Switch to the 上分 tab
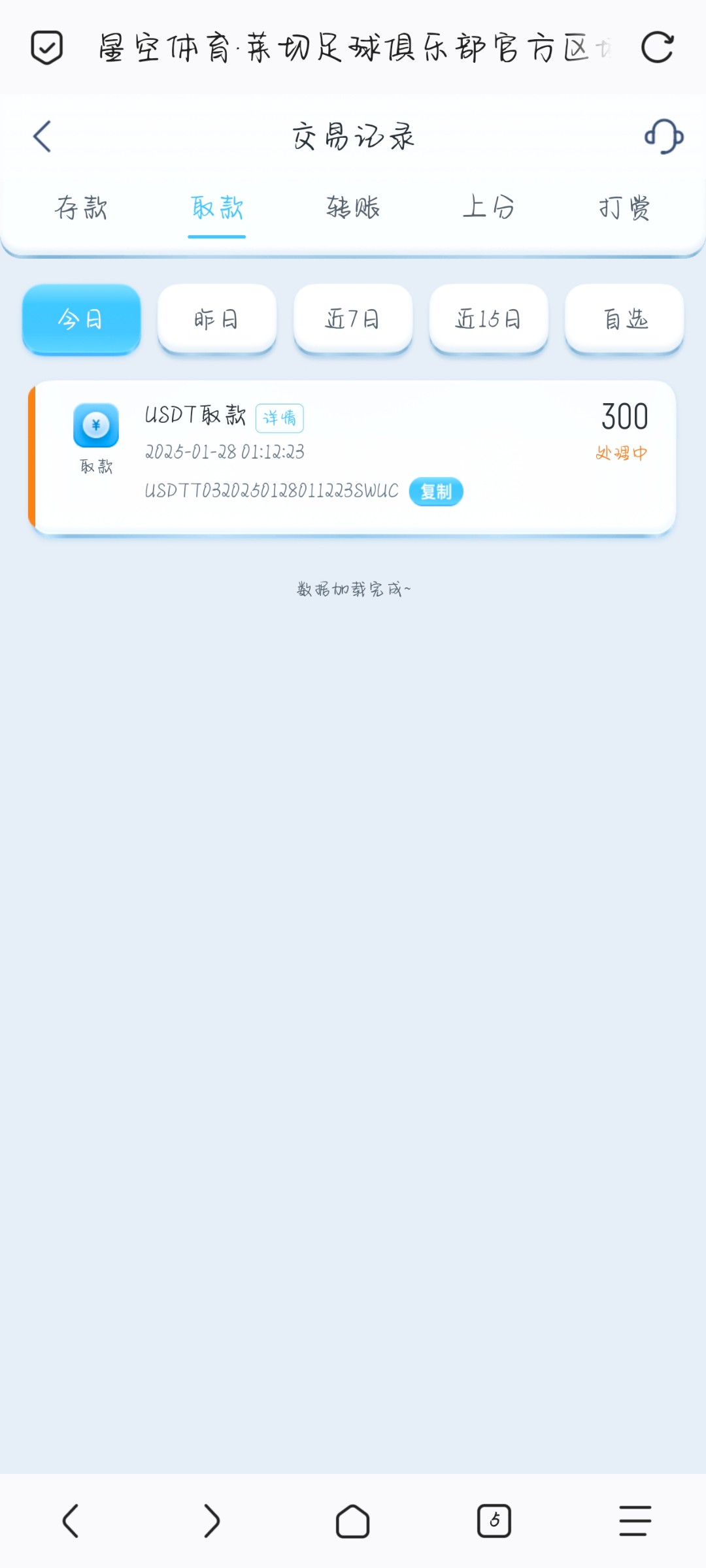The width and height of the screenshot is (706, 1568). click(x=488, y=208)
